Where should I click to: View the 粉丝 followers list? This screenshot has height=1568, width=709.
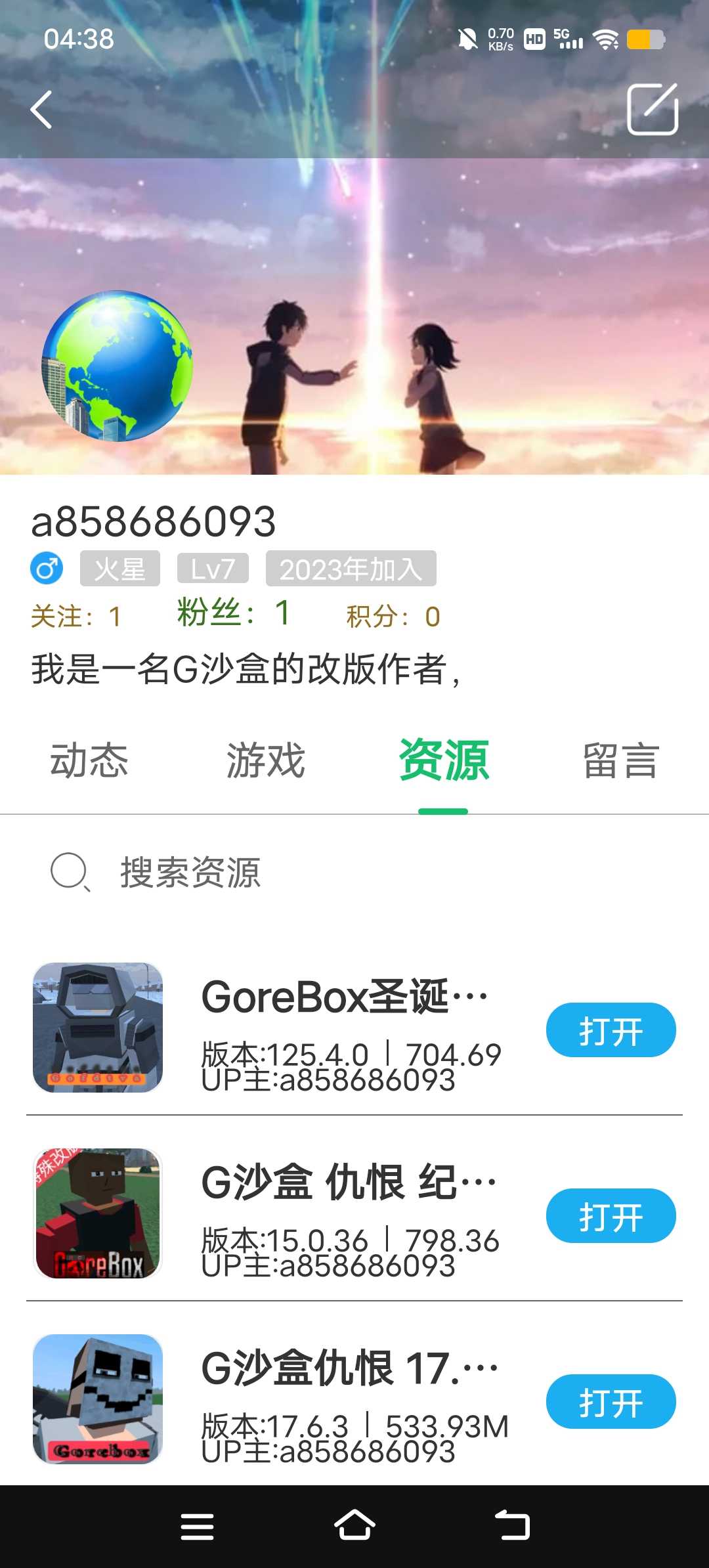[x=233, y=613]
